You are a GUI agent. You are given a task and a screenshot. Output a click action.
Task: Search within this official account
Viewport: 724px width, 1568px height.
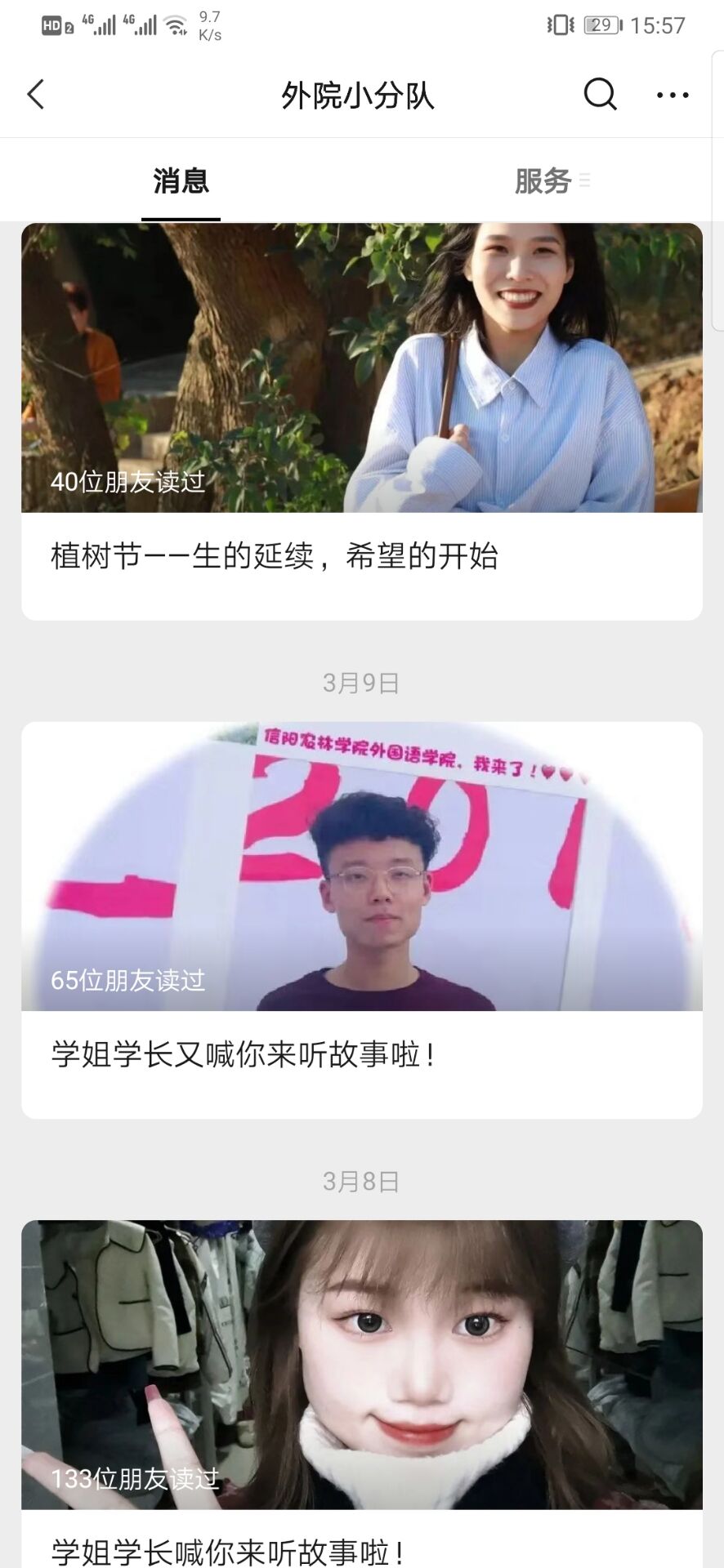coord(600,95)
